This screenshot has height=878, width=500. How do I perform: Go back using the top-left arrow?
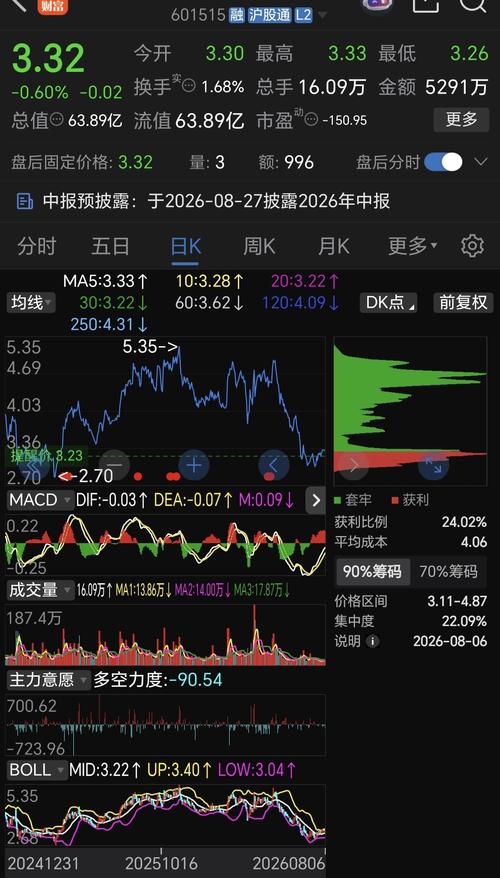click(x=18, y=4)
